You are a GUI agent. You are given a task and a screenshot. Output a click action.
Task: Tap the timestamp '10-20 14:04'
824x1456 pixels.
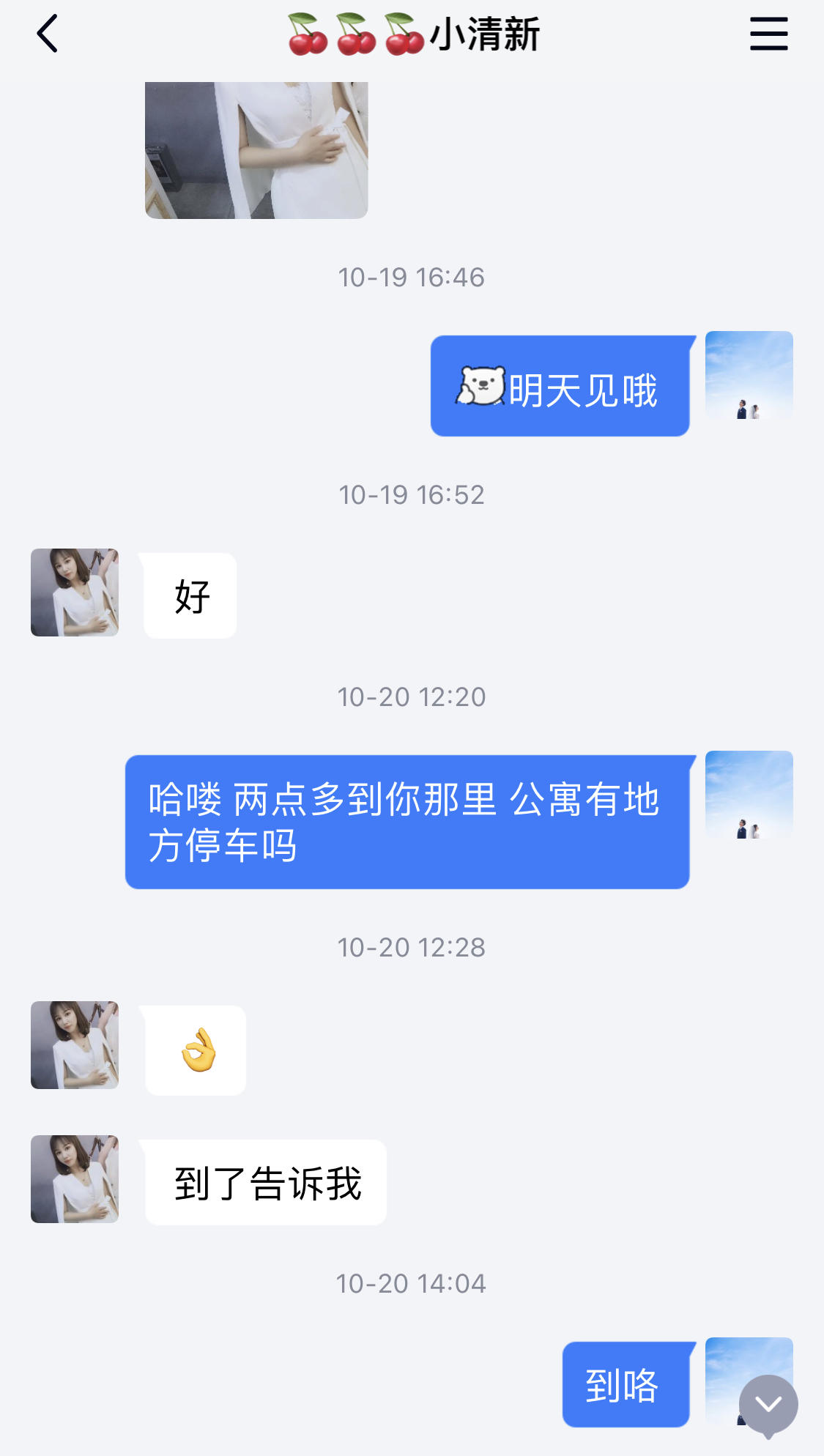412,1282
